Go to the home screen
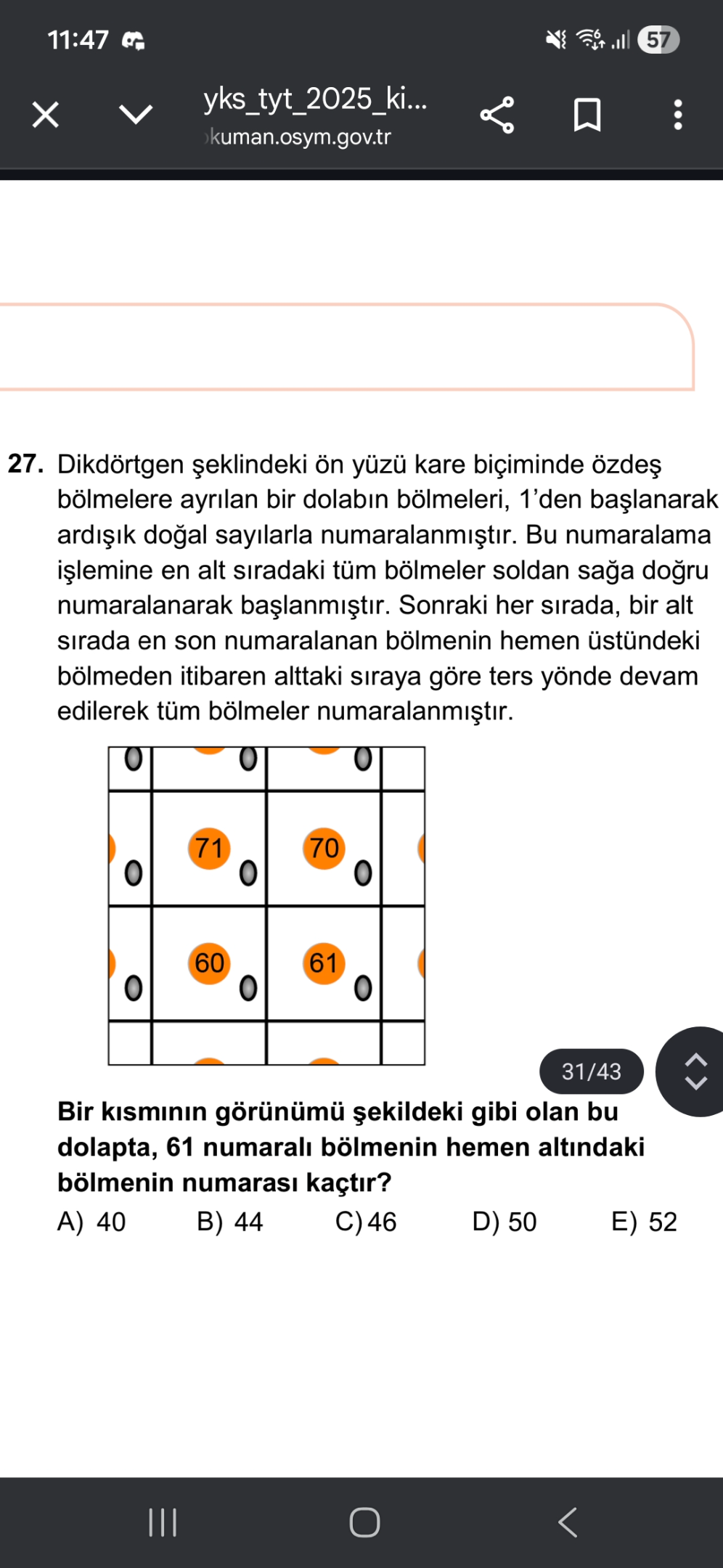Image resolution: width=723 pixels, height=1568 pixels. pyautogui.click(x=364, y=1522)
